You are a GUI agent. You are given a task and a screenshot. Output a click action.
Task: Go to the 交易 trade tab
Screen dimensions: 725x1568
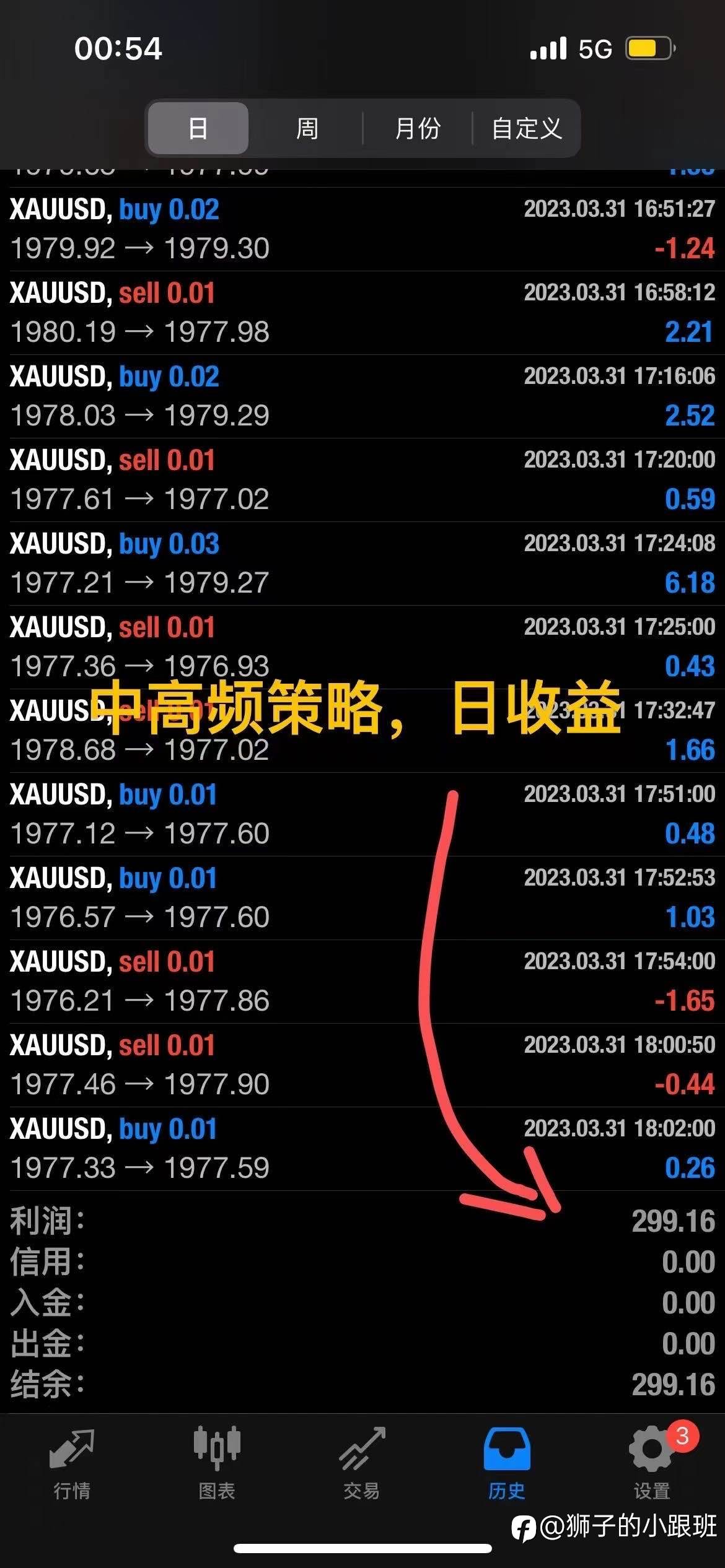click(x=362, y=1463)
